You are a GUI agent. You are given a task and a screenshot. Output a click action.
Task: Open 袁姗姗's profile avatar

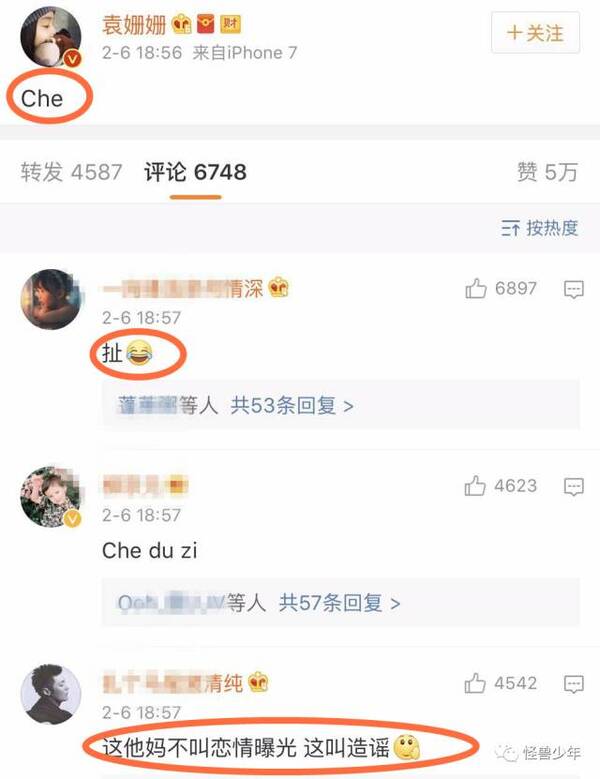pyautogui.click(x=50, y=37)
